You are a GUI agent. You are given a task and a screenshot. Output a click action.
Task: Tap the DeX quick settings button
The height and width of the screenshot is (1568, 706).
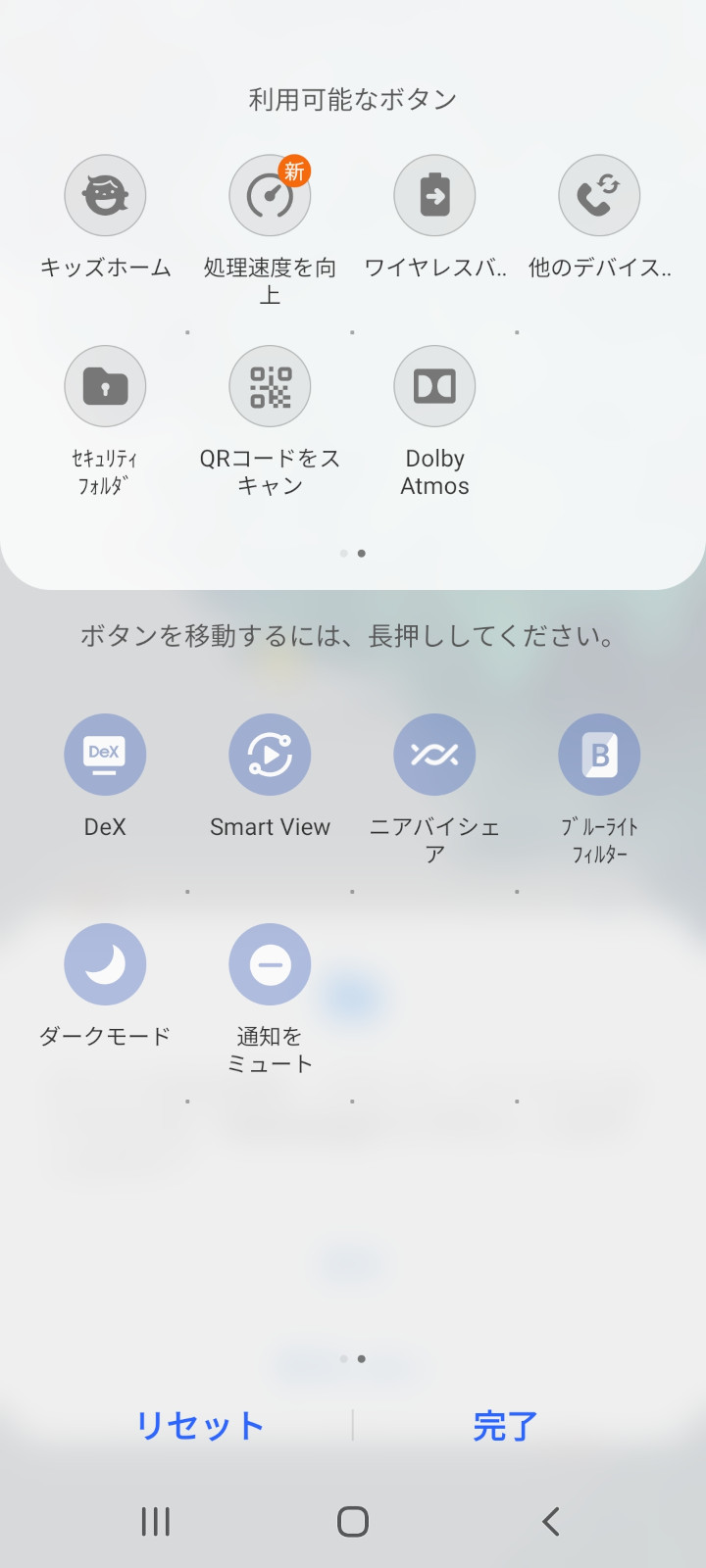point(105,754)
